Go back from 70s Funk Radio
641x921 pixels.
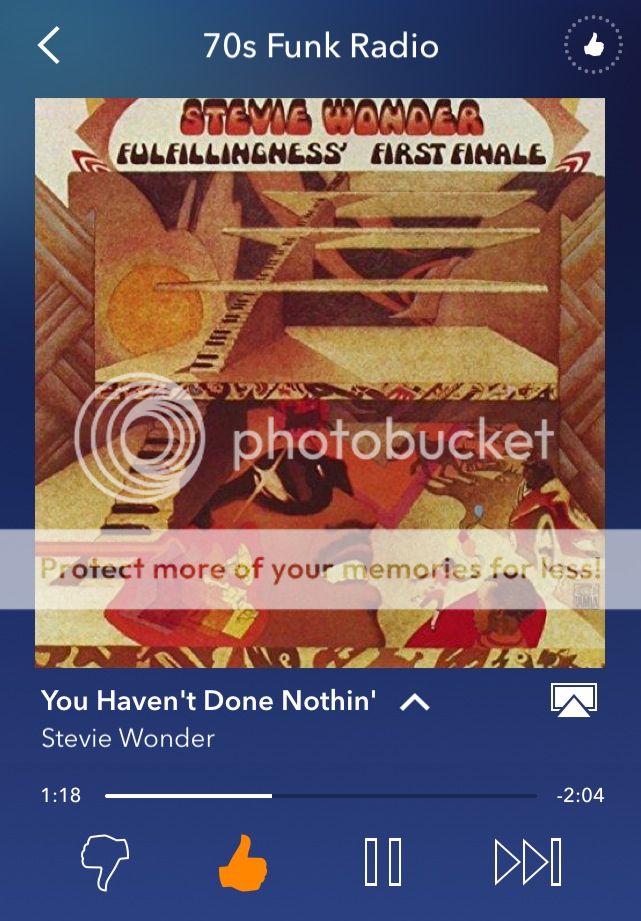[x=49, y=46]
